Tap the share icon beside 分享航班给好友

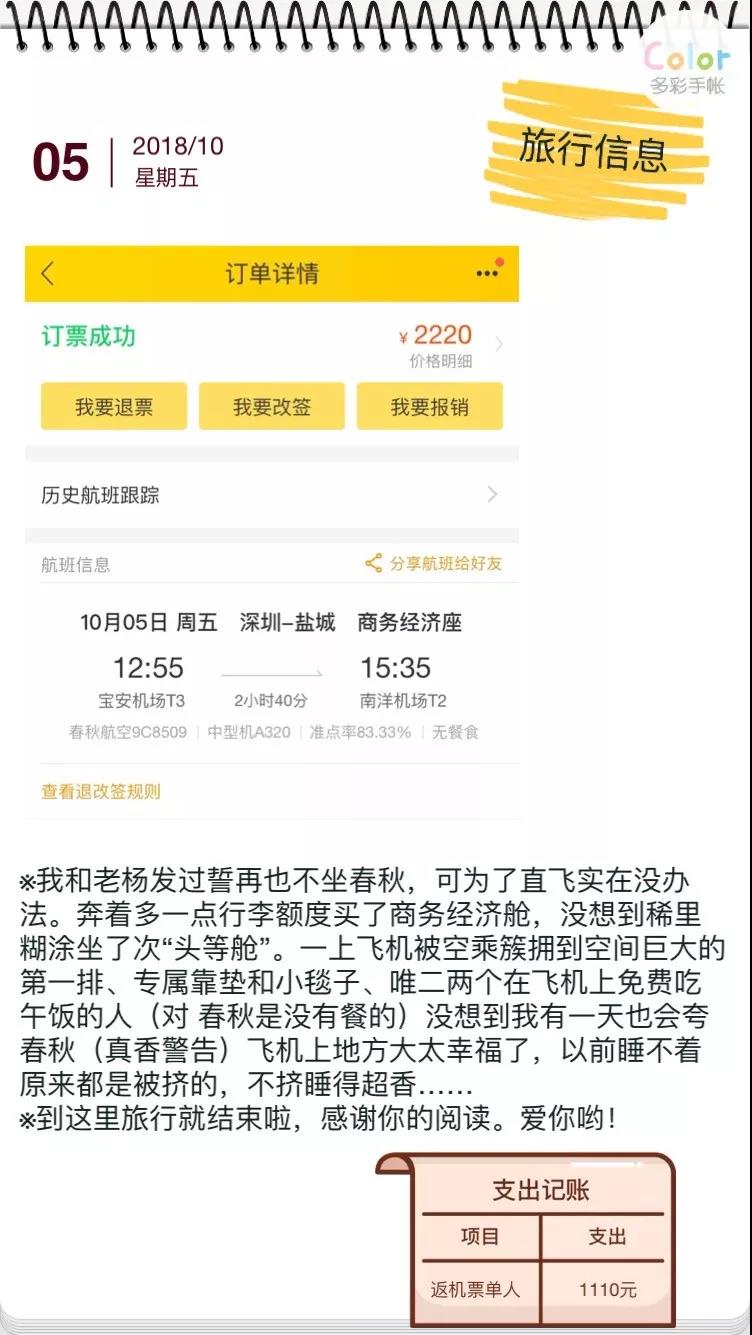click(x=374, y=565)
